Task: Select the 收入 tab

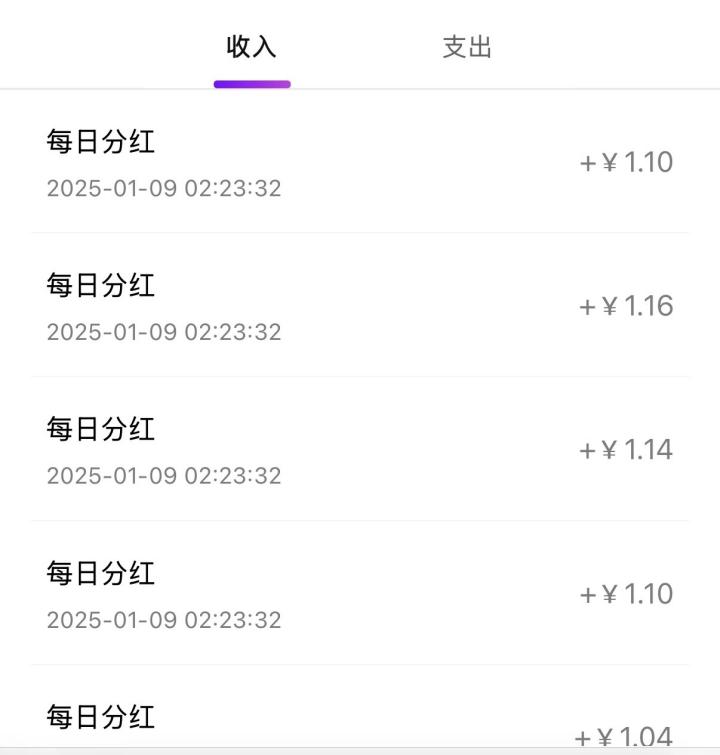Action: [x=251, y=47]
